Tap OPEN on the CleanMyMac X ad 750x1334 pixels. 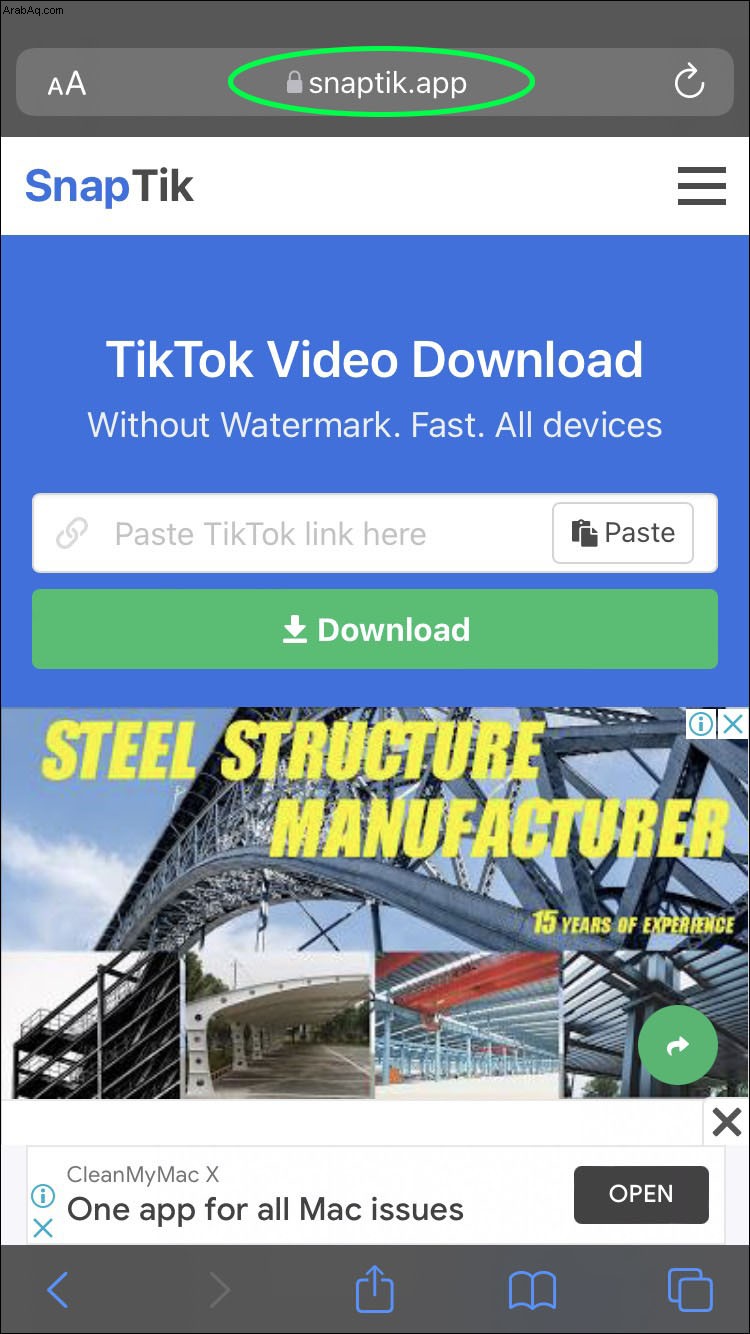click(x=641, y=1194)
